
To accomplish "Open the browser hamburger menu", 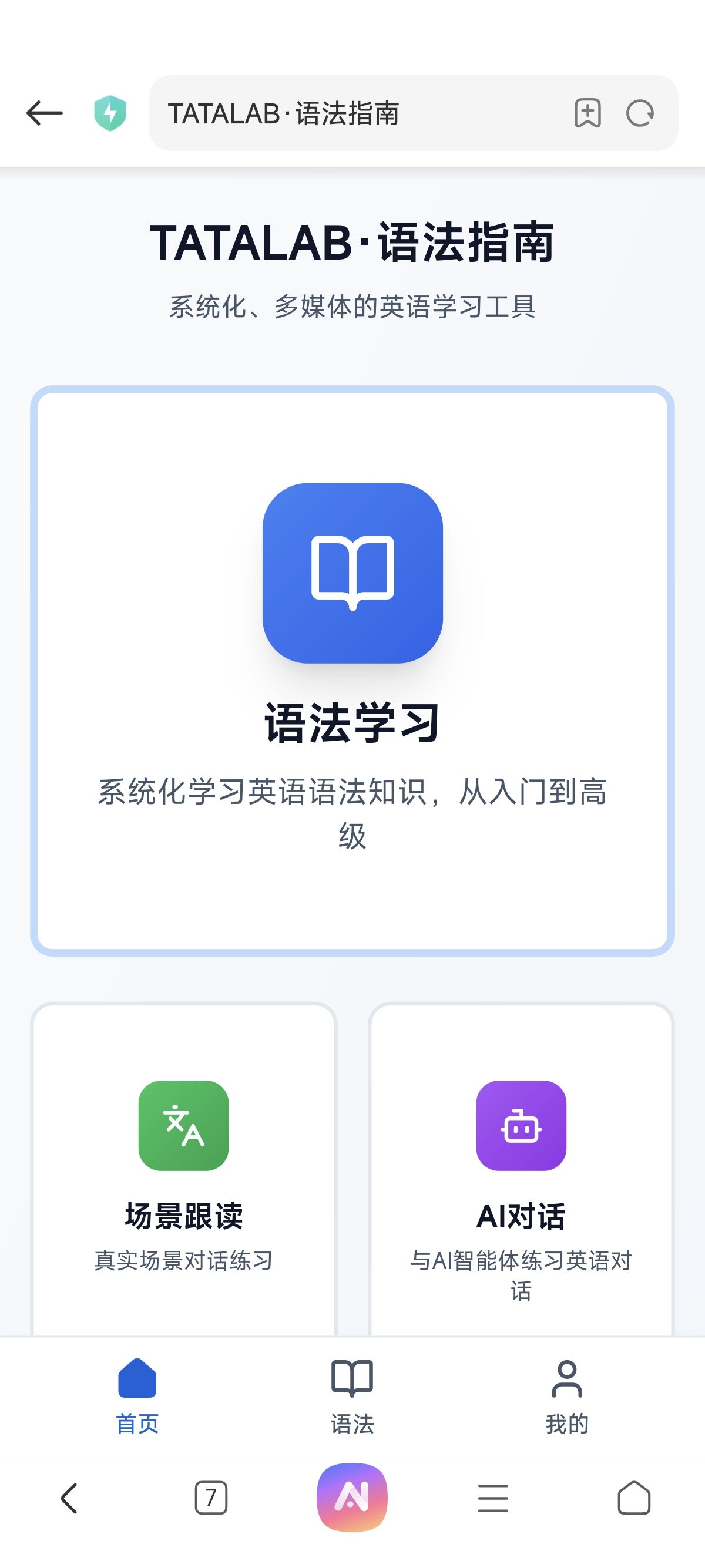I will click(493, 1498).
